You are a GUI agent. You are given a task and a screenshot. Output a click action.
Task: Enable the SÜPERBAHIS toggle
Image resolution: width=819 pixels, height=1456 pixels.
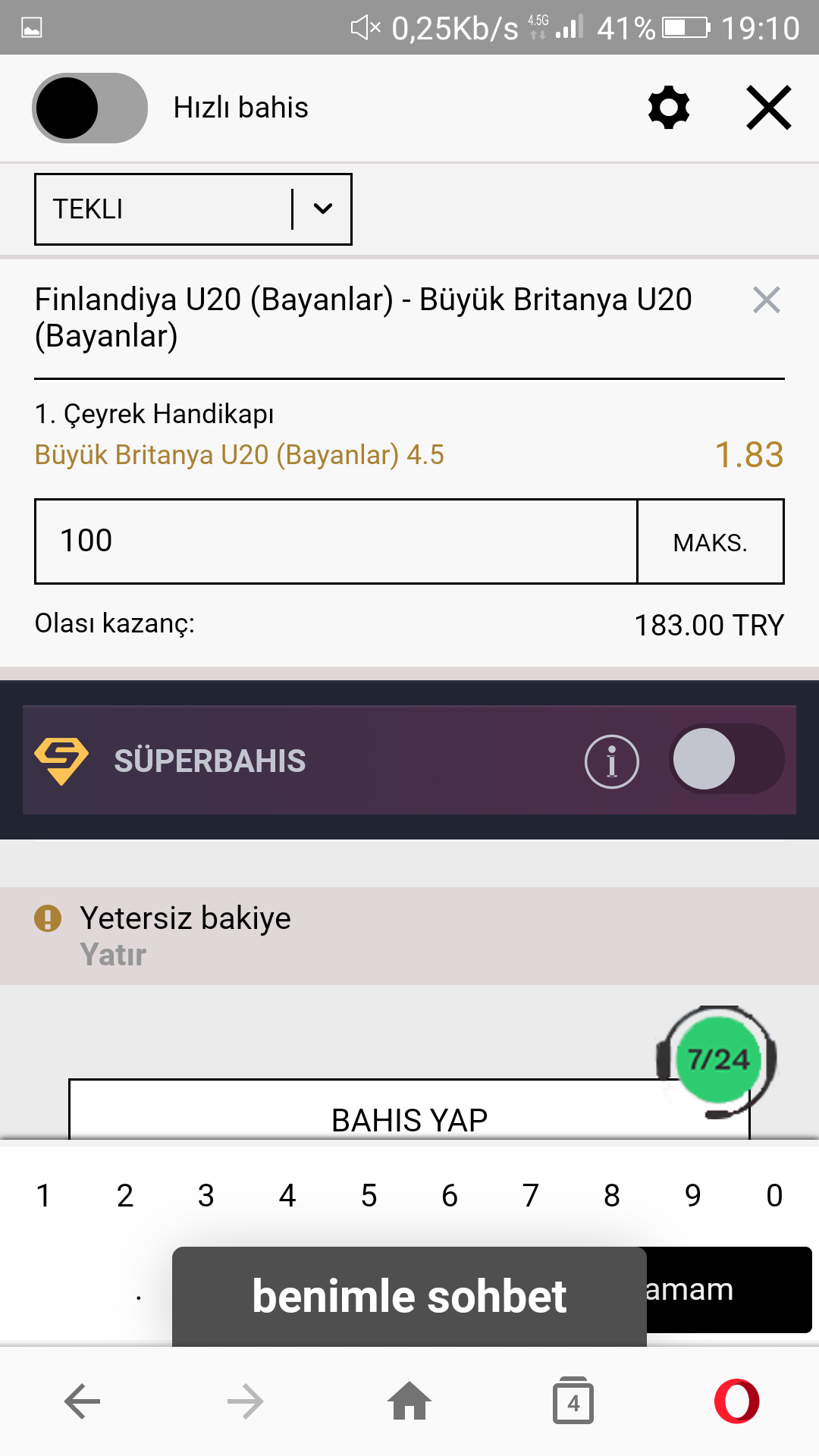(x=726, y=759)
